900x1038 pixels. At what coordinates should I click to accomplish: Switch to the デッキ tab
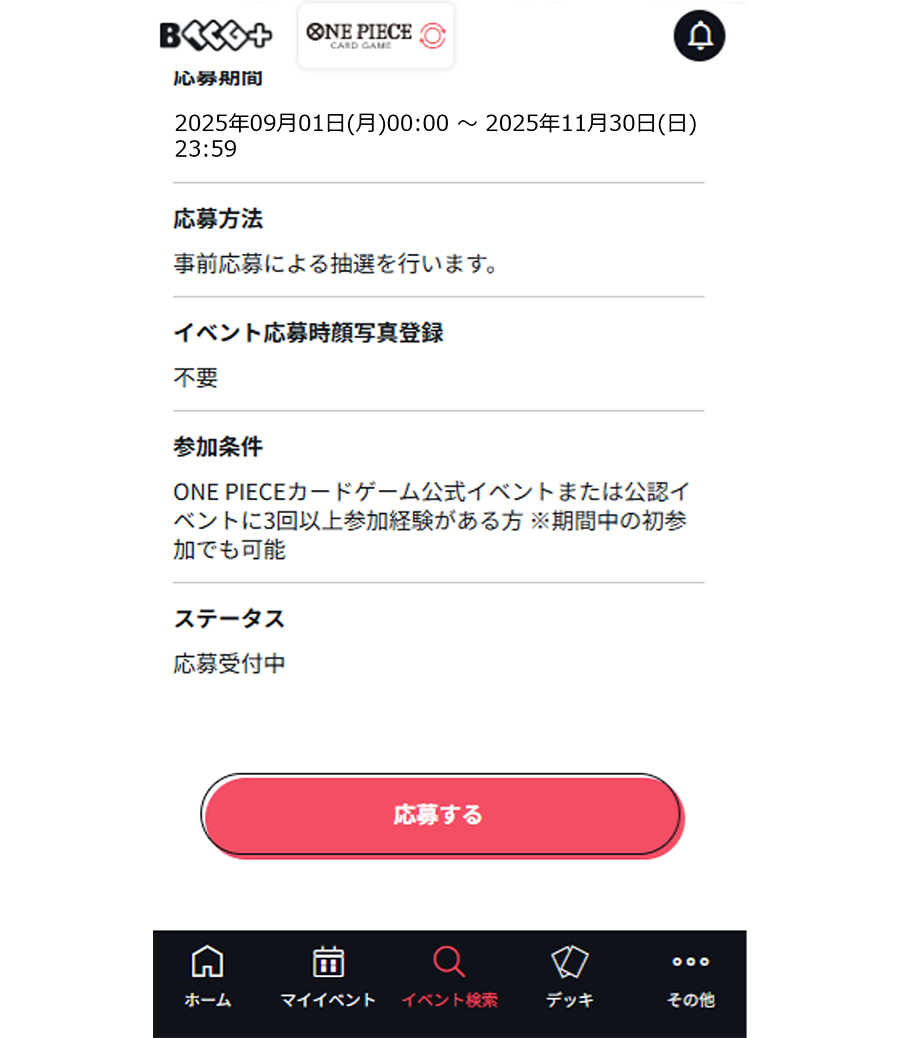point(569,998)
